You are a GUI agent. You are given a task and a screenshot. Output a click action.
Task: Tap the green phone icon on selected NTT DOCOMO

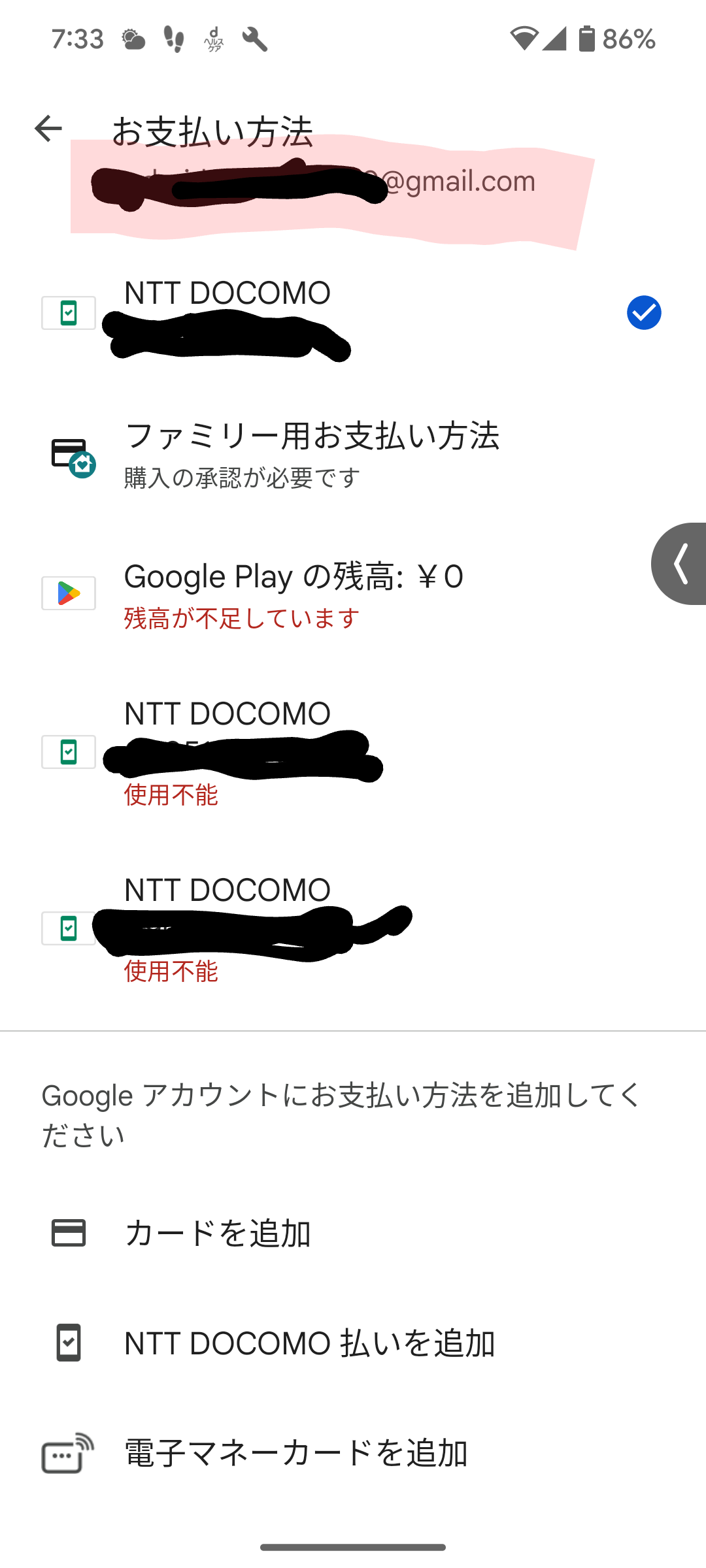68,312
